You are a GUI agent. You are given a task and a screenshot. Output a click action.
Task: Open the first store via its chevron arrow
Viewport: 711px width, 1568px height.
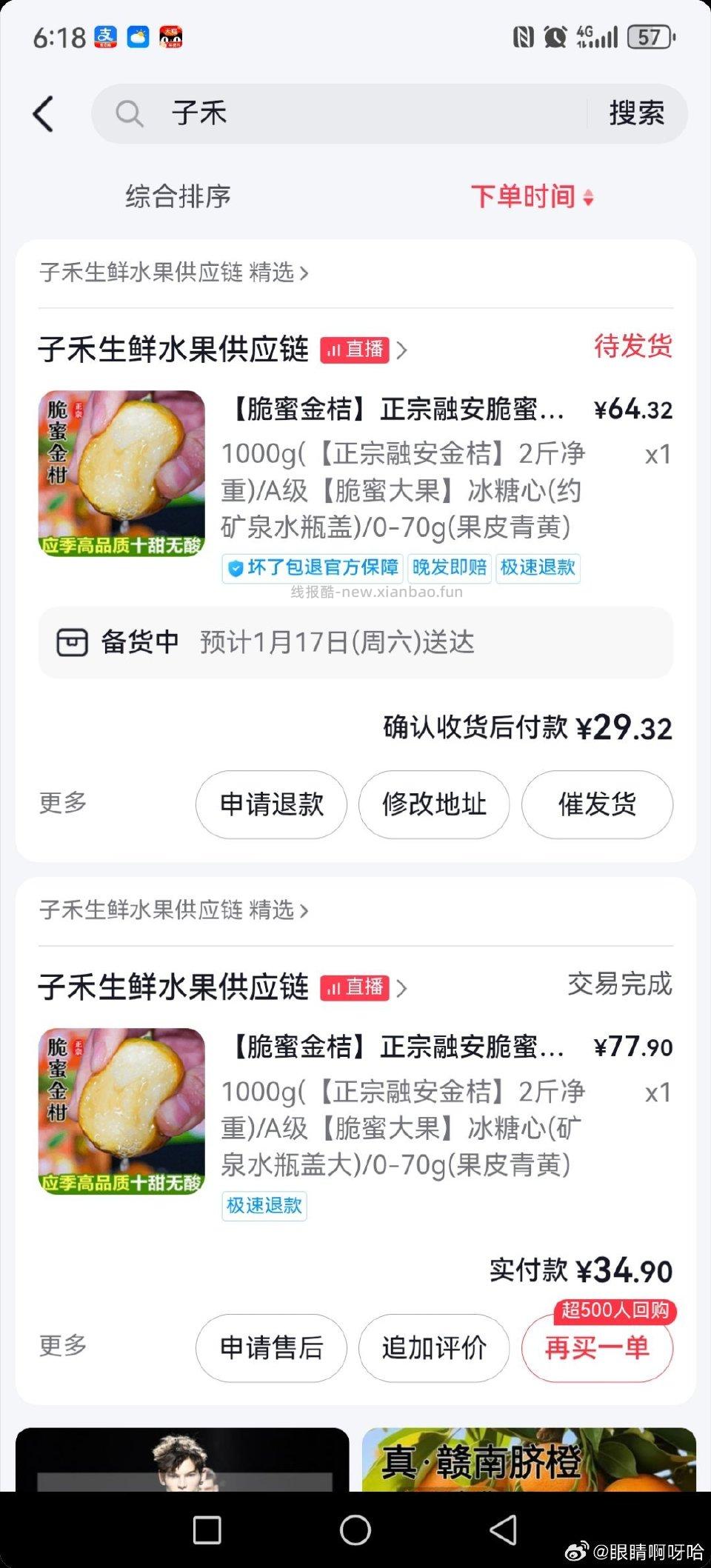(x=404, y=350)
